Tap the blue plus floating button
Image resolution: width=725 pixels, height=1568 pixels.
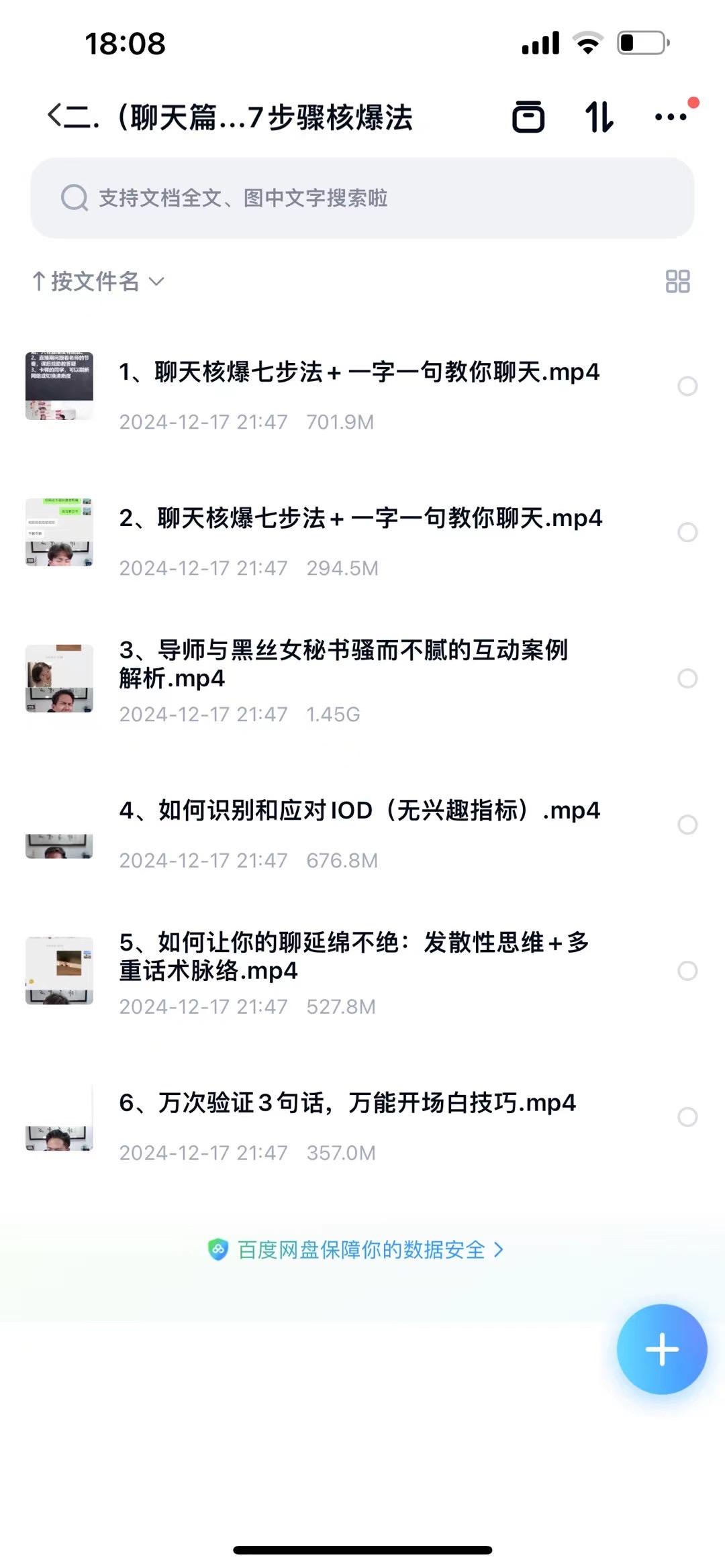[662, 1349]
